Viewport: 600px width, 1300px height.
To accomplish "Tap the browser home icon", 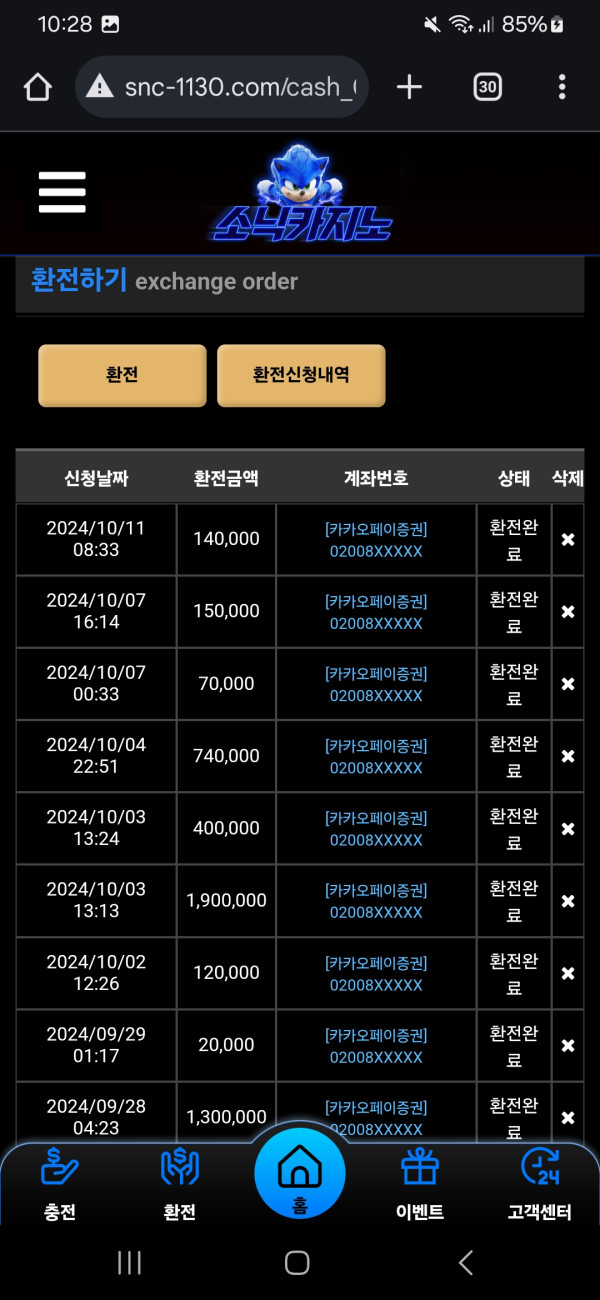I will 37,88.
